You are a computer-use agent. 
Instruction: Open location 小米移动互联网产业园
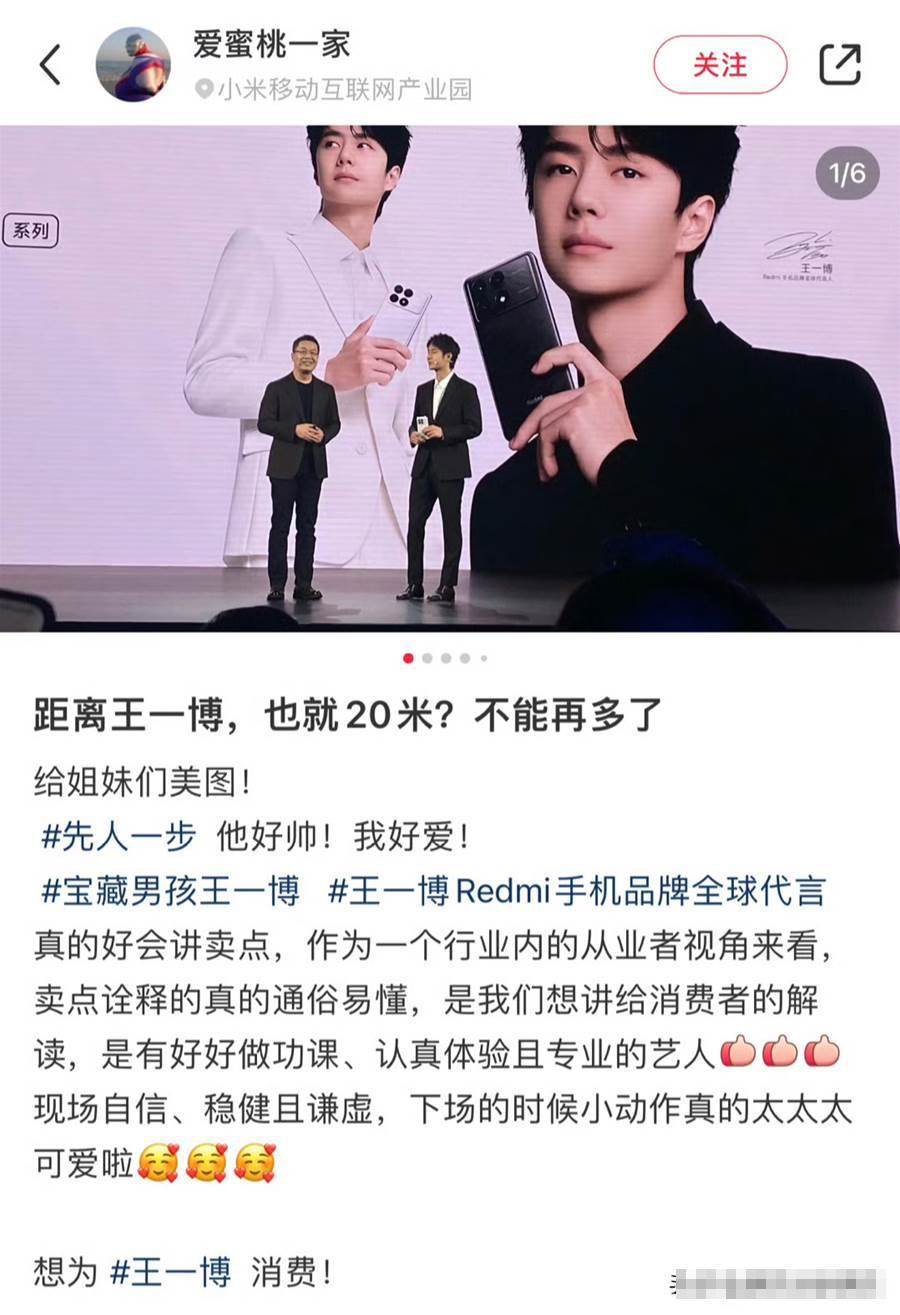coord(335,90)
